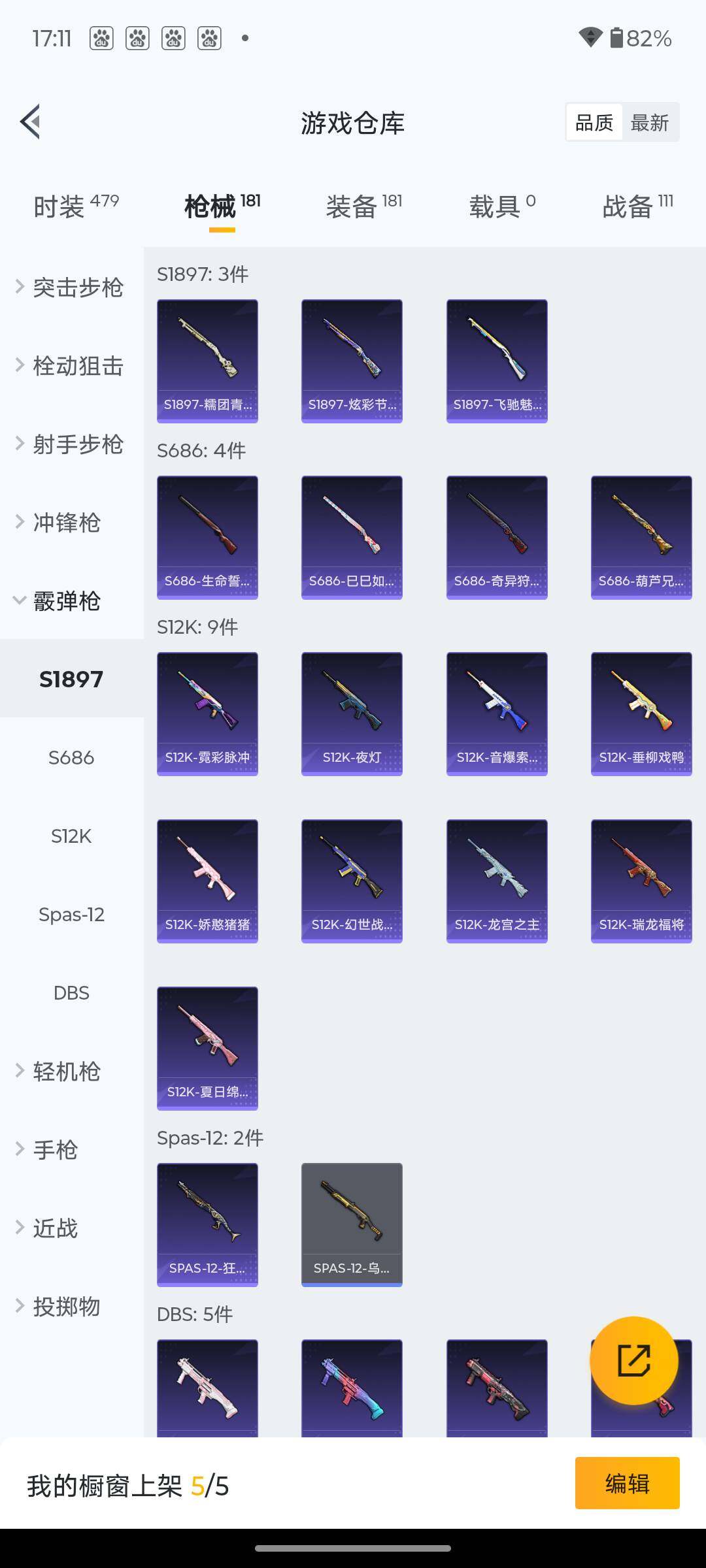Jump to DBS in the side list

point(71,993)
